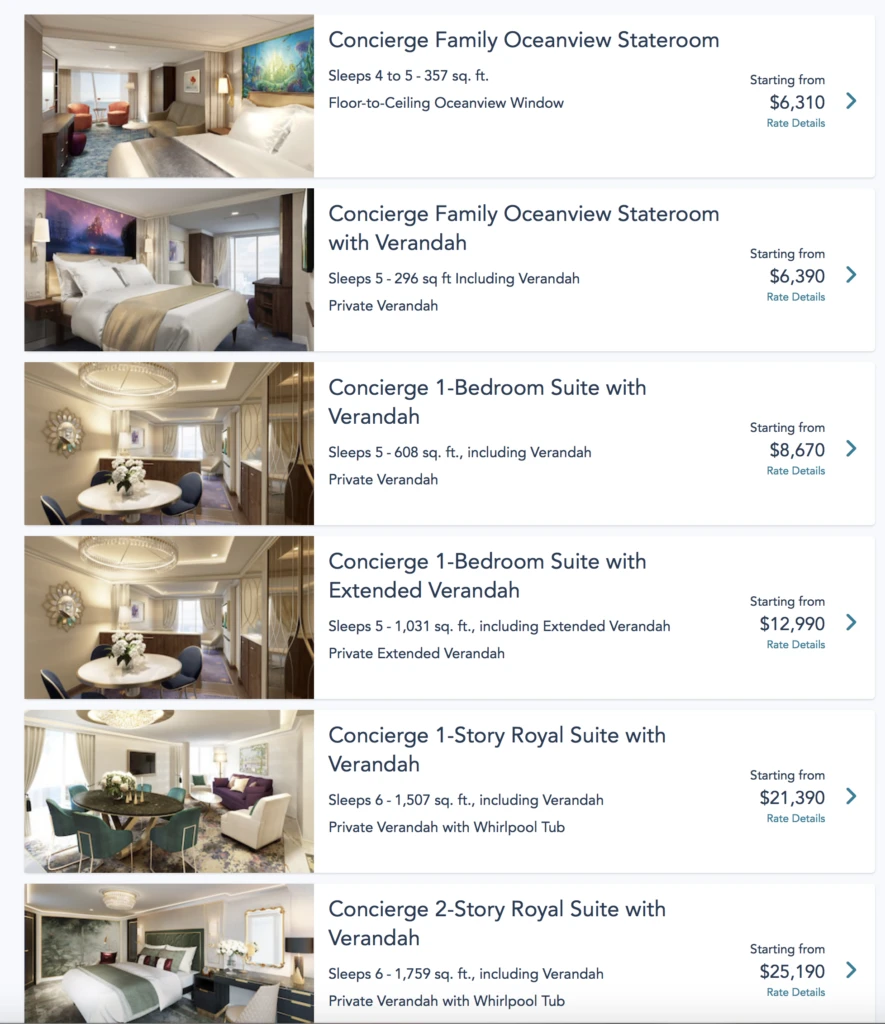Tap the chevron next to the $6,390 price

point(851,275)
